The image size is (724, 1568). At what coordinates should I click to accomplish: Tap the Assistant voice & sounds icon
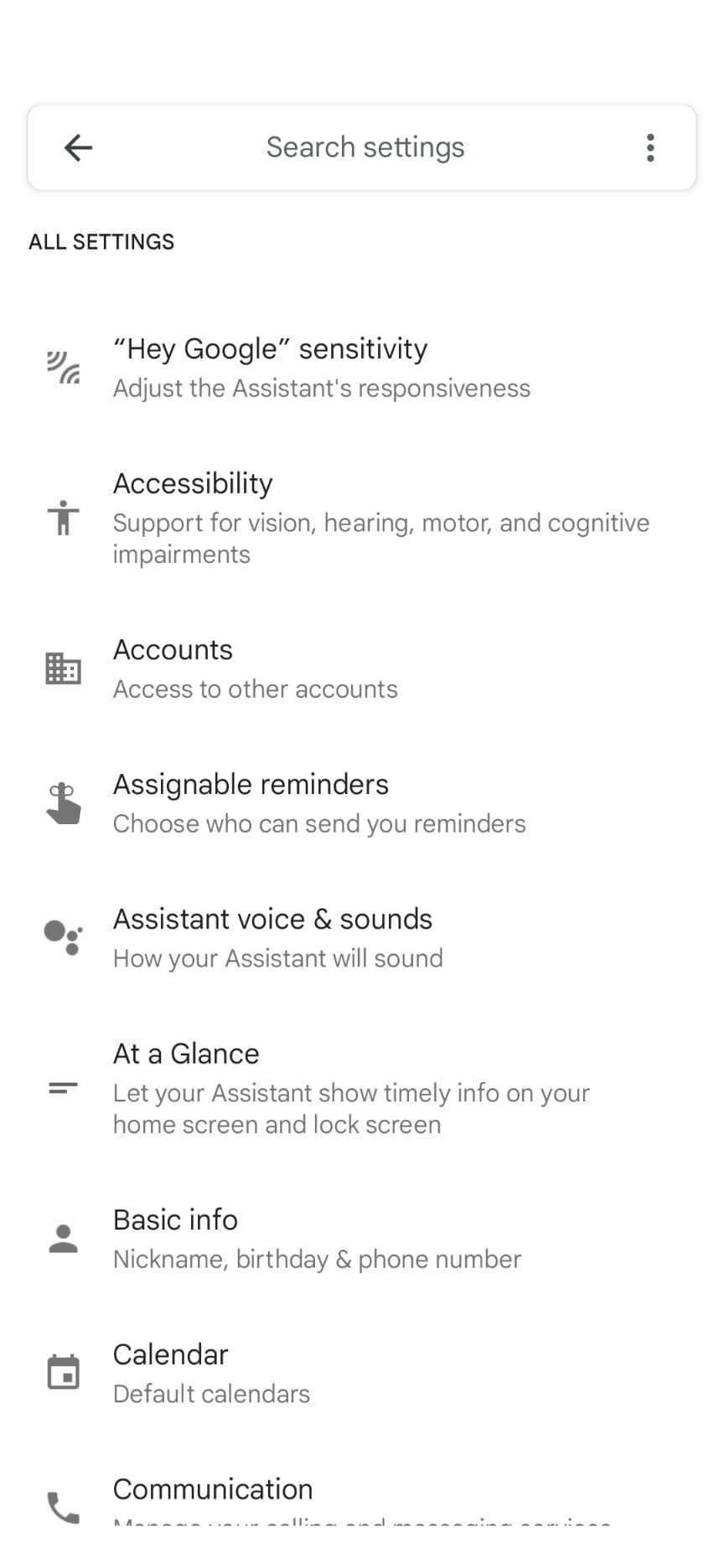pyautogui.click(x=63, y=936)
